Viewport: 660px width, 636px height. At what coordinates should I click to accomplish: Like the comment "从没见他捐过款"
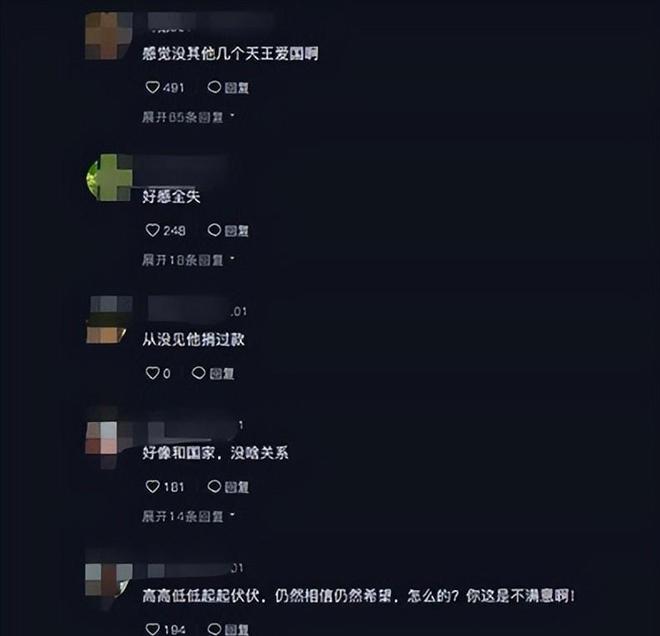[x=153, y=374]
